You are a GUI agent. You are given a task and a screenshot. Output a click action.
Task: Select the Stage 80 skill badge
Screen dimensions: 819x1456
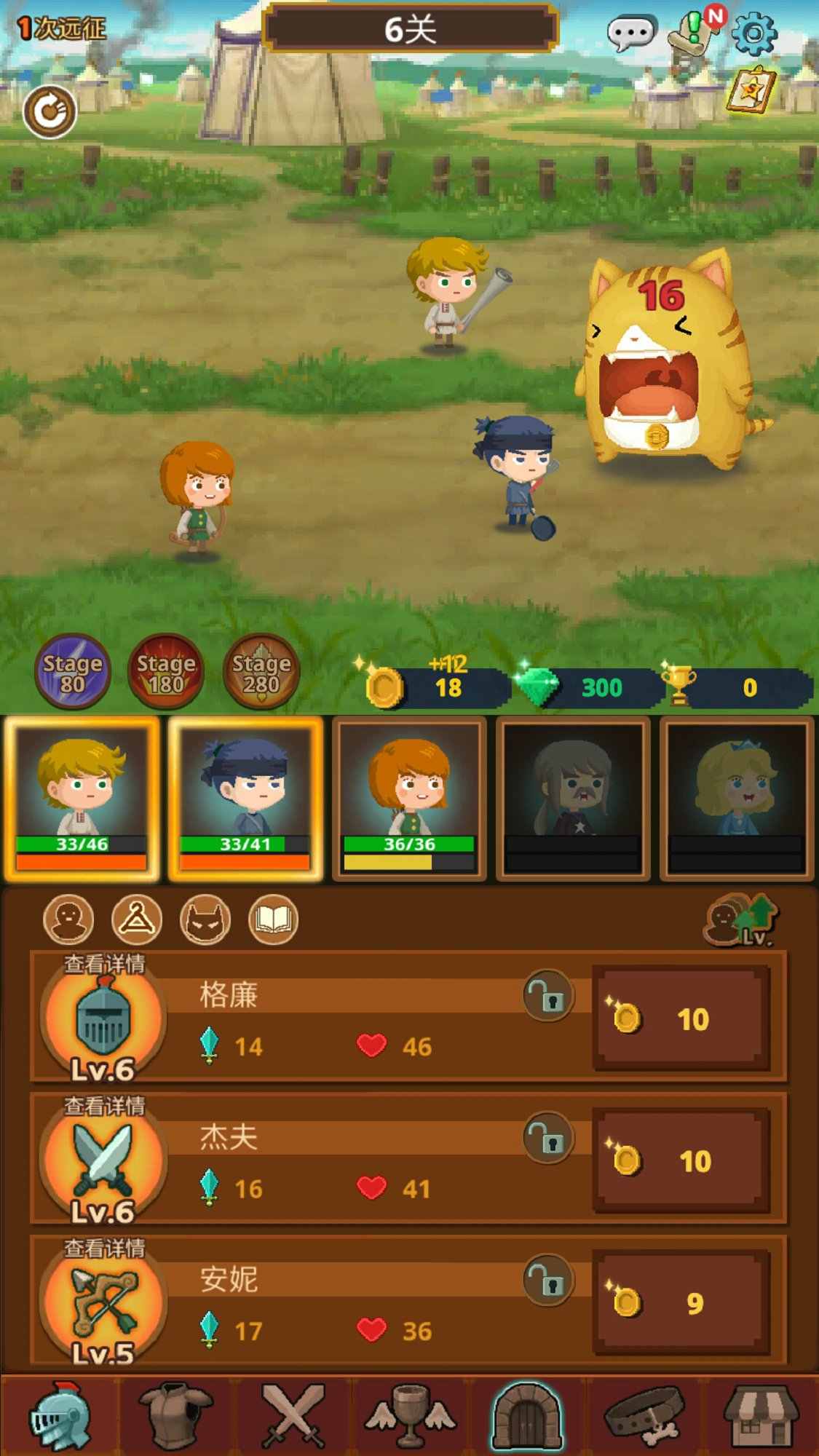click(x=72, y=673)
